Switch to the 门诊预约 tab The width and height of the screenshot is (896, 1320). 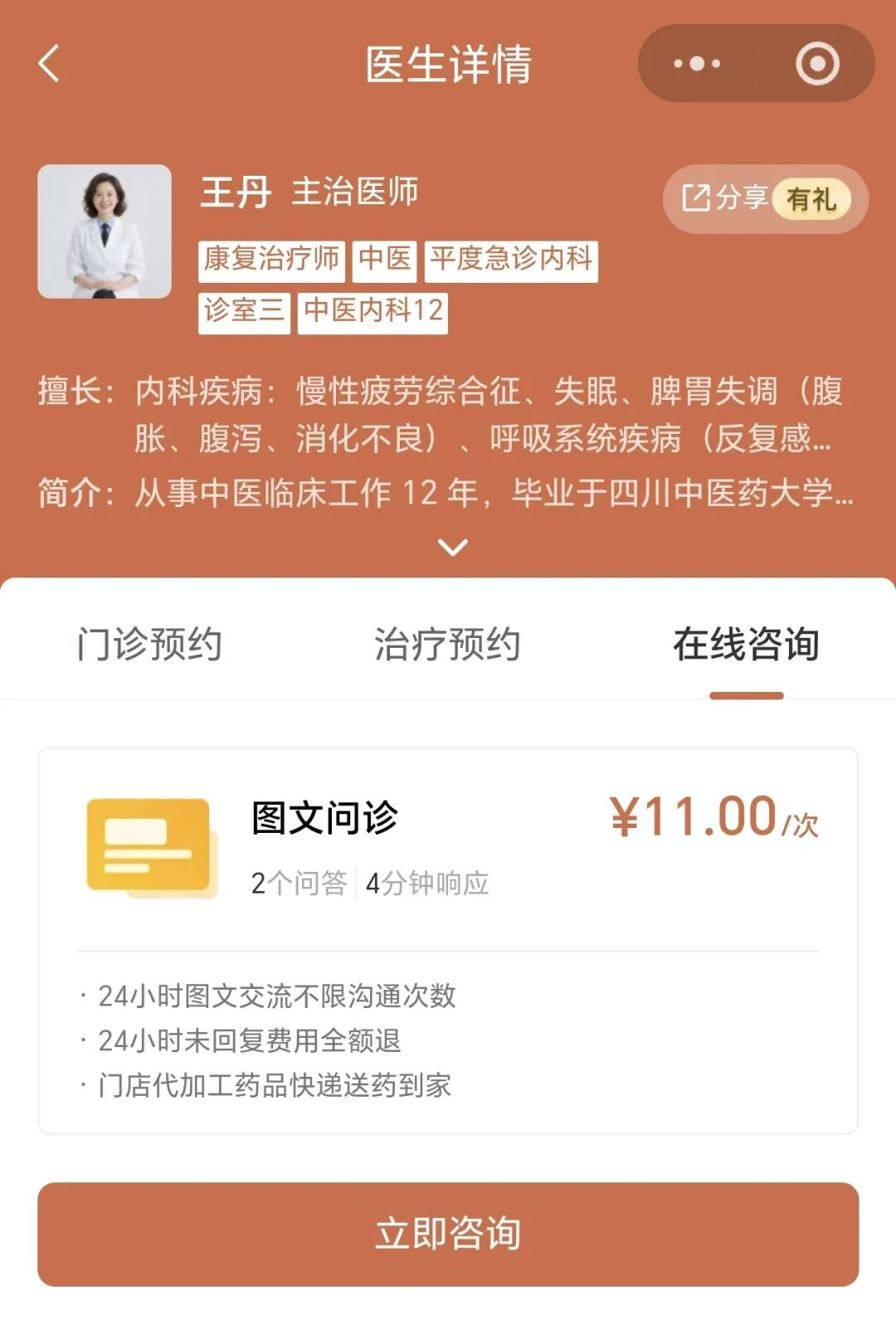[149, 645]
